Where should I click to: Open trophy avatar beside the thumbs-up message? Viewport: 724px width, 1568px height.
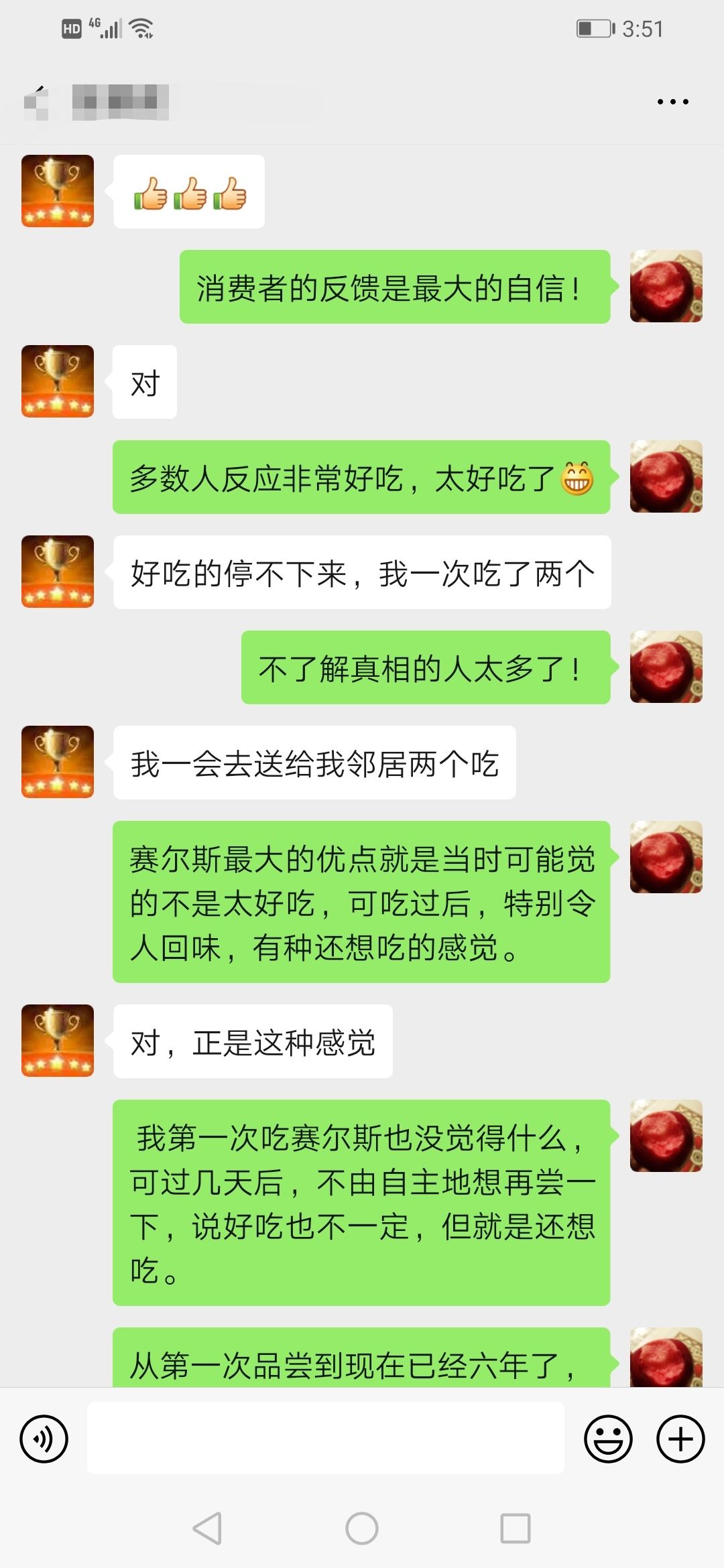tap(58, 191)
